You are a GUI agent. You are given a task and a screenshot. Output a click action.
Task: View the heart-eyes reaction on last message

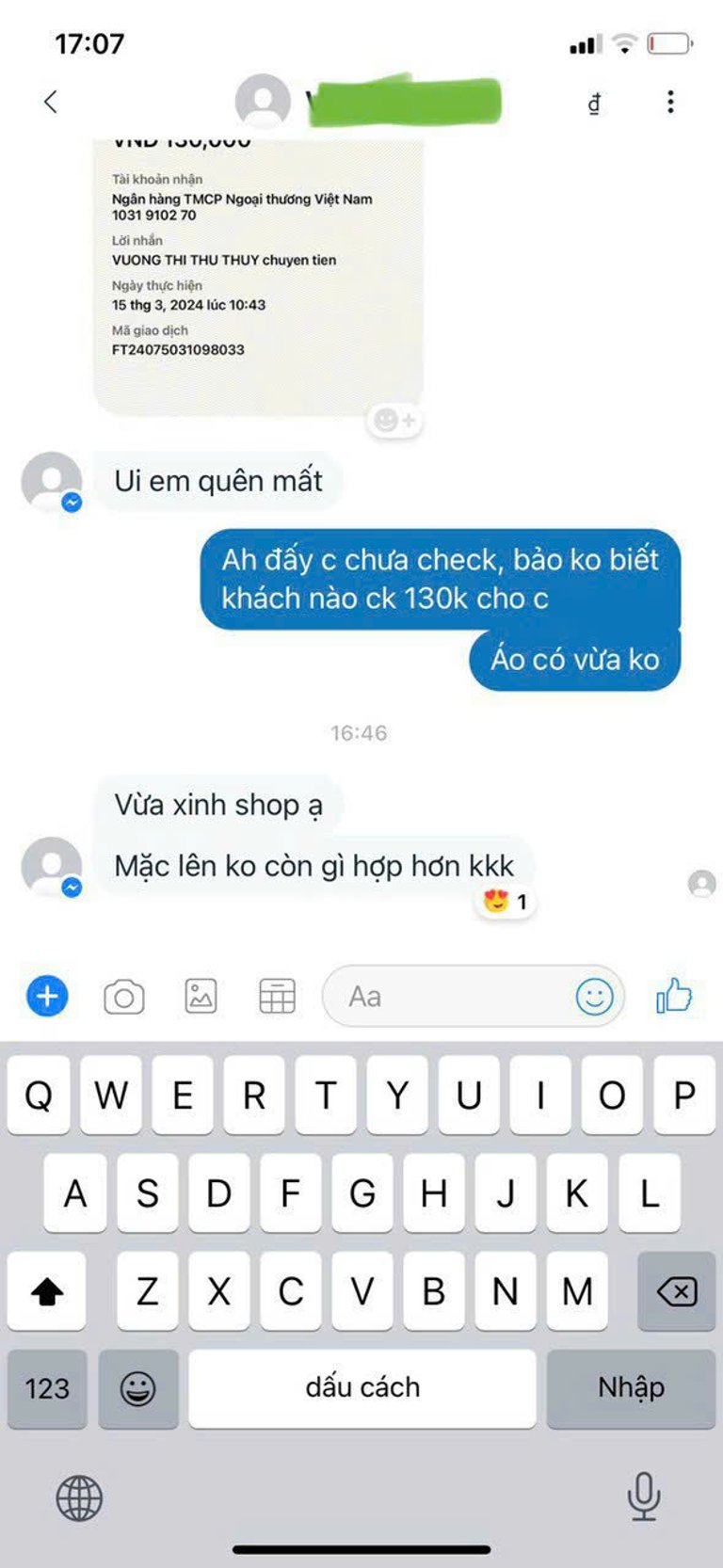coord(506,903)
